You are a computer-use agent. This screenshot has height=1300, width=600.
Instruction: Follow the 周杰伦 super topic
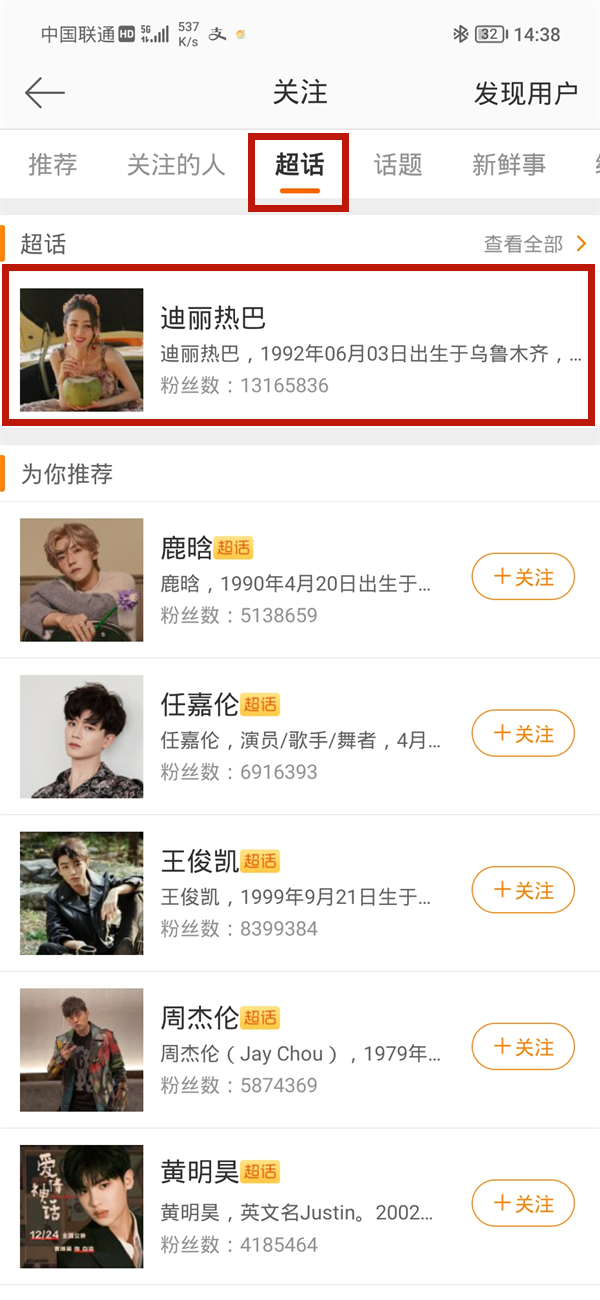523,1047
